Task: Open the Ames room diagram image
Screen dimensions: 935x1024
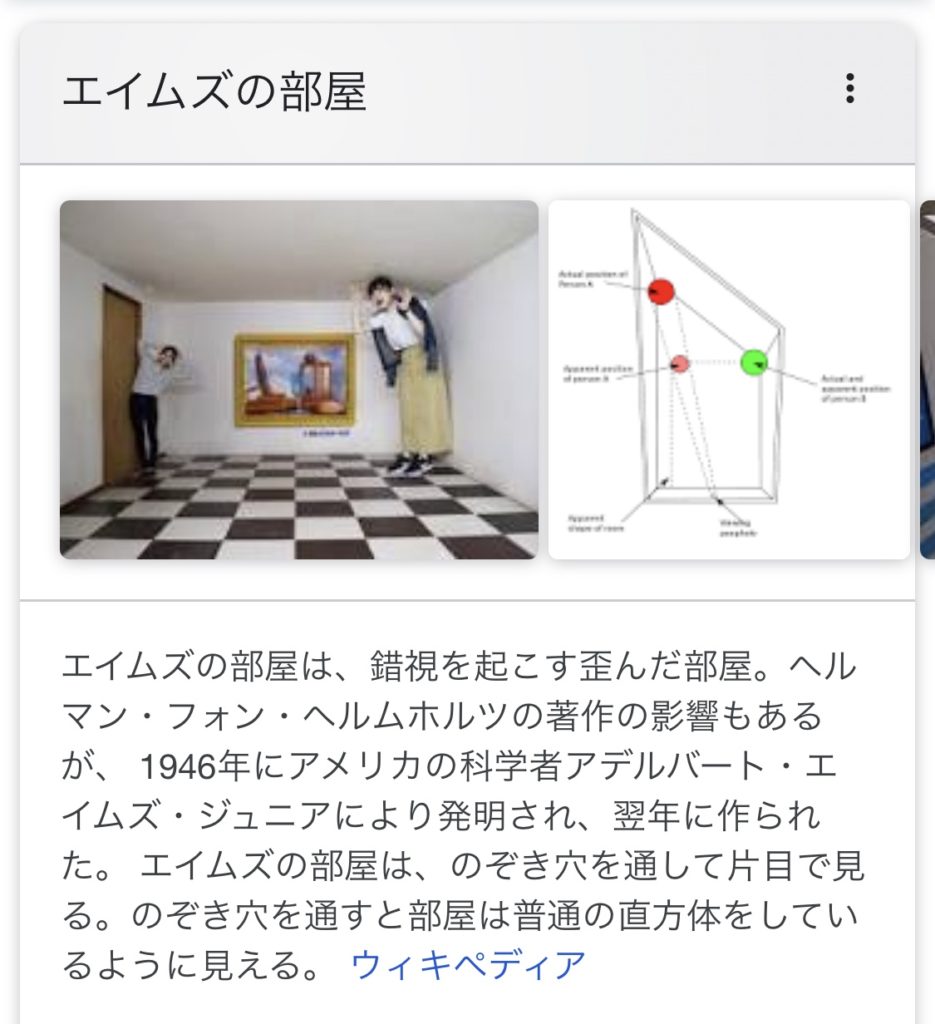Action: pyautogui.click(x=728, y=380)
